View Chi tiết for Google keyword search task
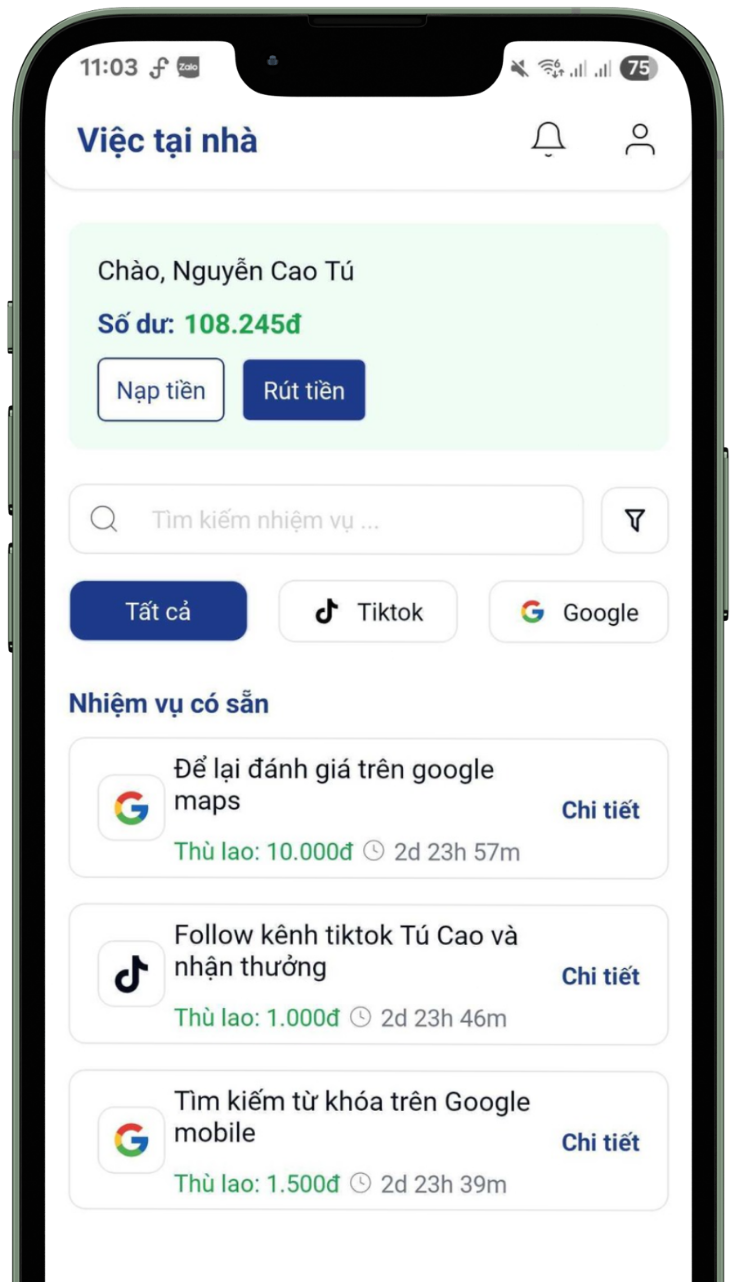738x1282 pixels. [600, 1142]
